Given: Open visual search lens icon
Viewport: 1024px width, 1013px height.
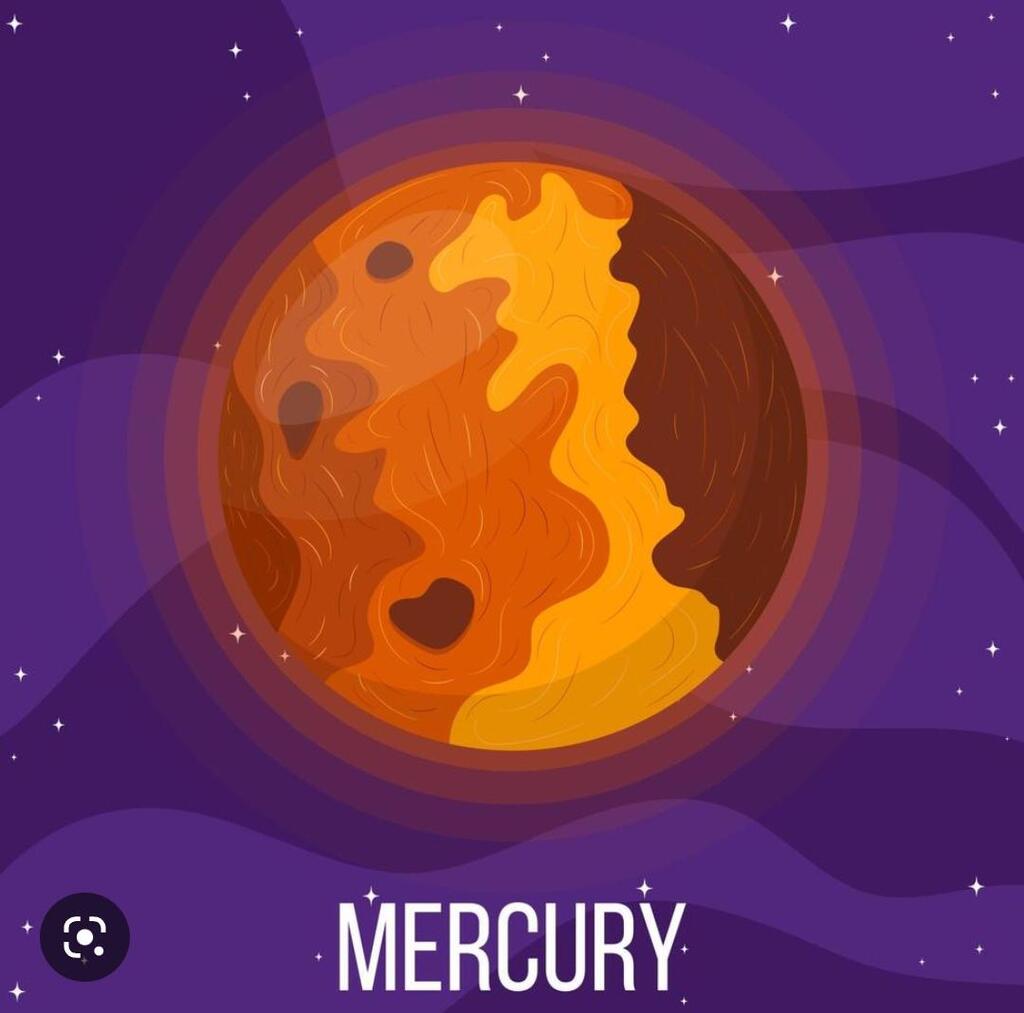Looking at the screenshot, I should point(84,937).
